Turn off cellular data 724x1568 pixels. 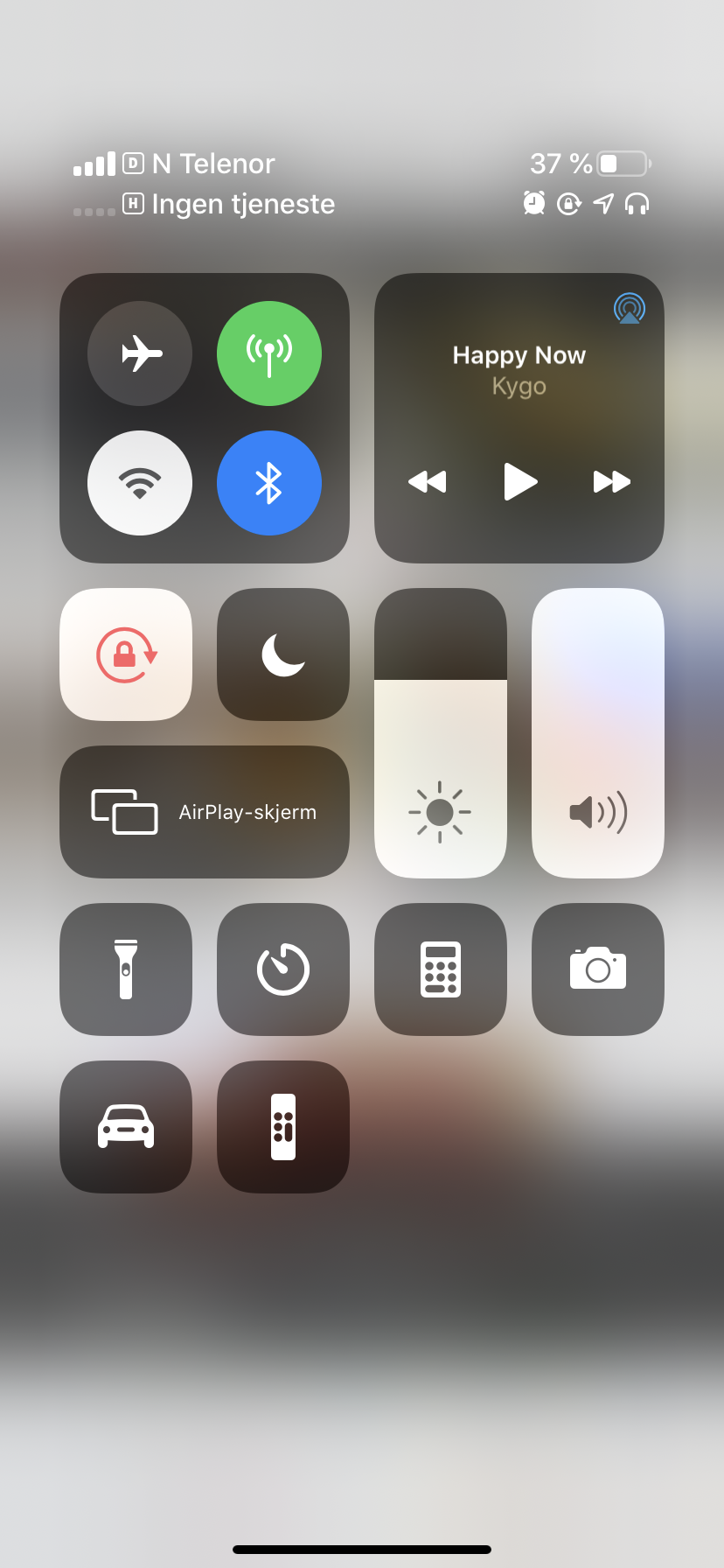pyautogui.click(x=269, y=353)
